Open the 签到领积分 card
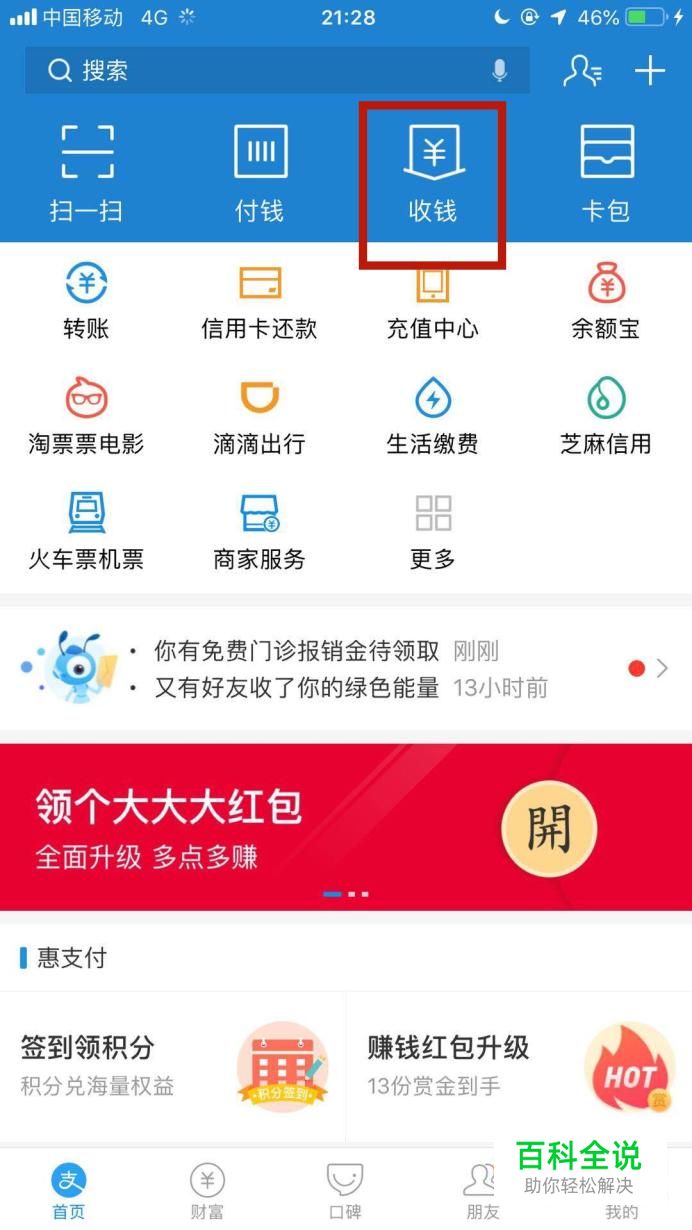This screenshot has height=1230, width=692. point(172,1066)
